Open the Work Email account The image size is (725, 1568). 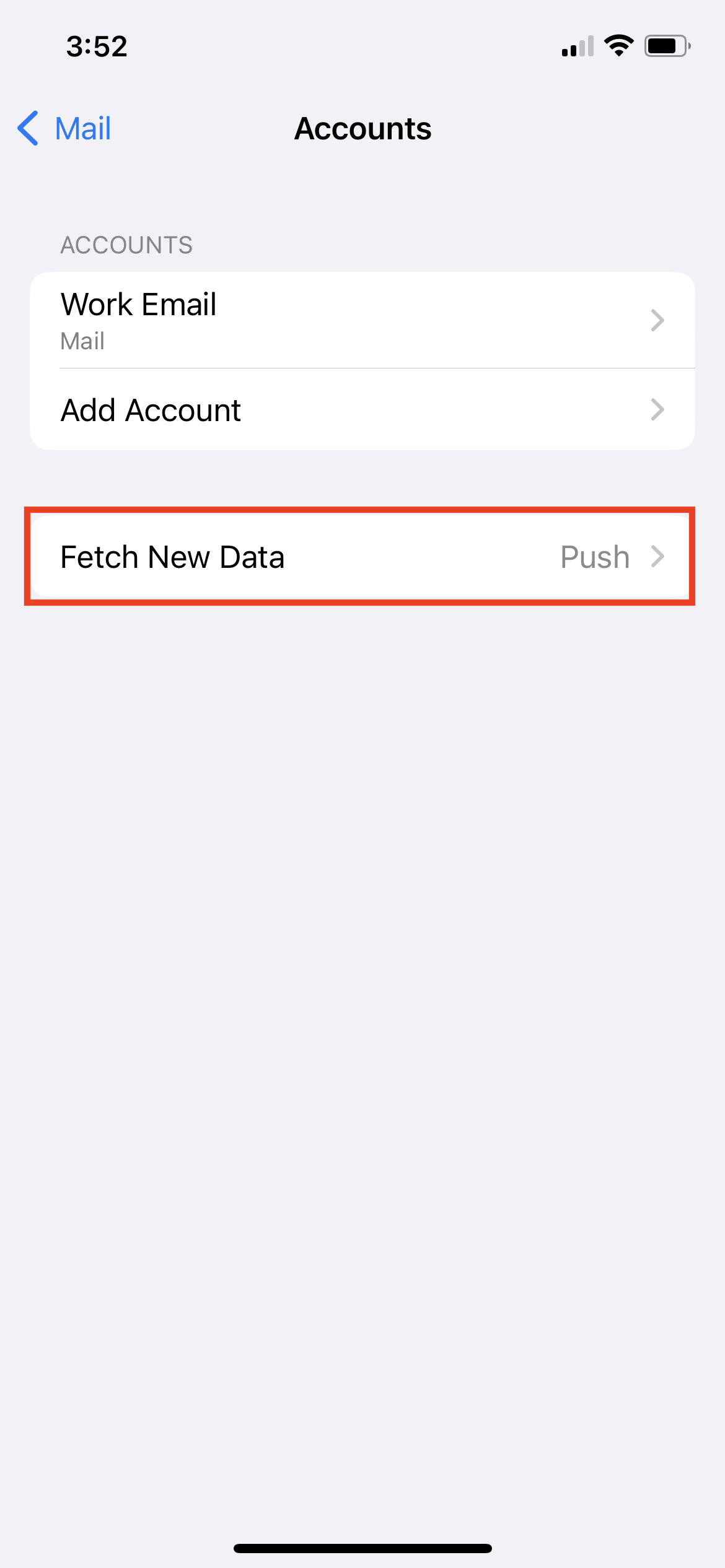[362, 320]
